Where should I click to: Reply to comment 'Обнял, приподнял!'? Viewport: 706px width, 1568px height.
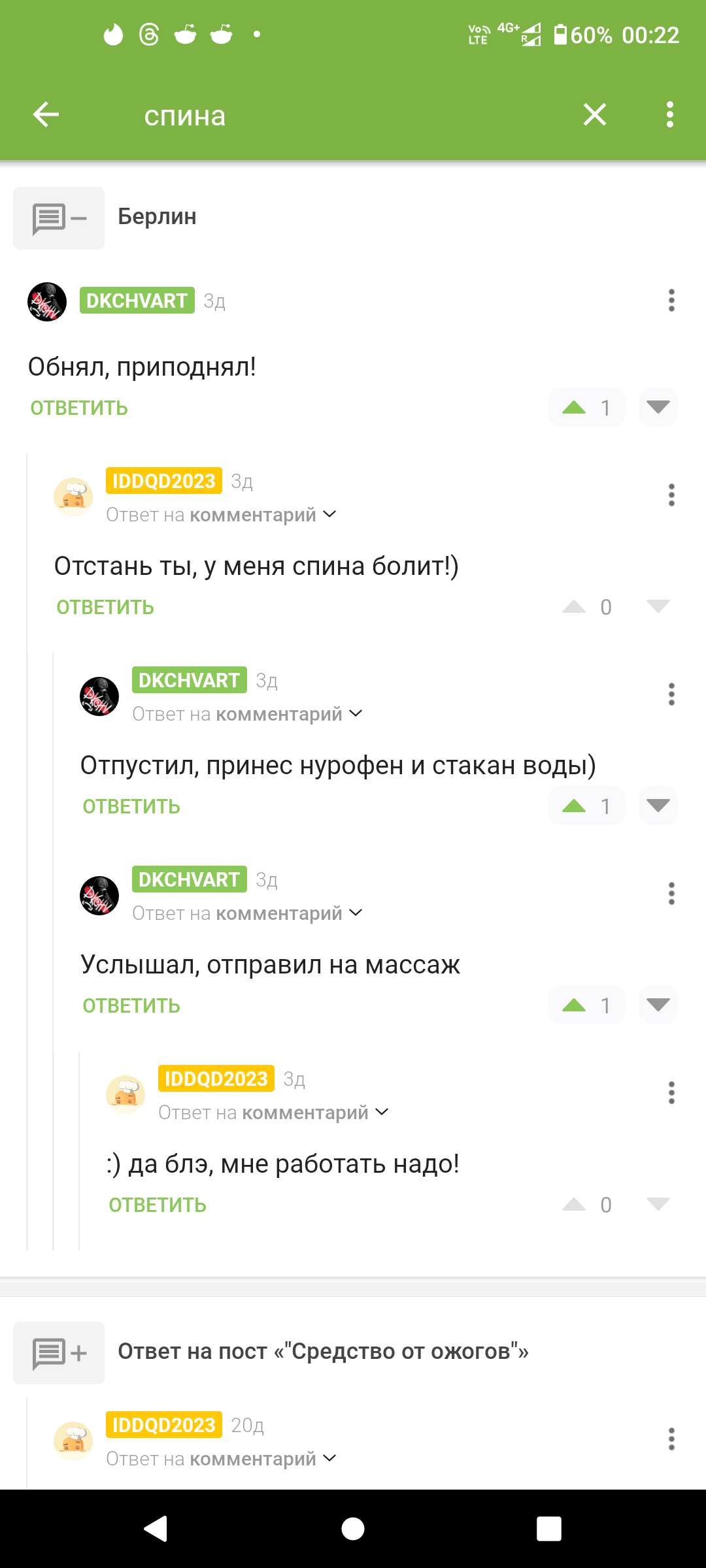pyautogui.click(x=79, y=408)
